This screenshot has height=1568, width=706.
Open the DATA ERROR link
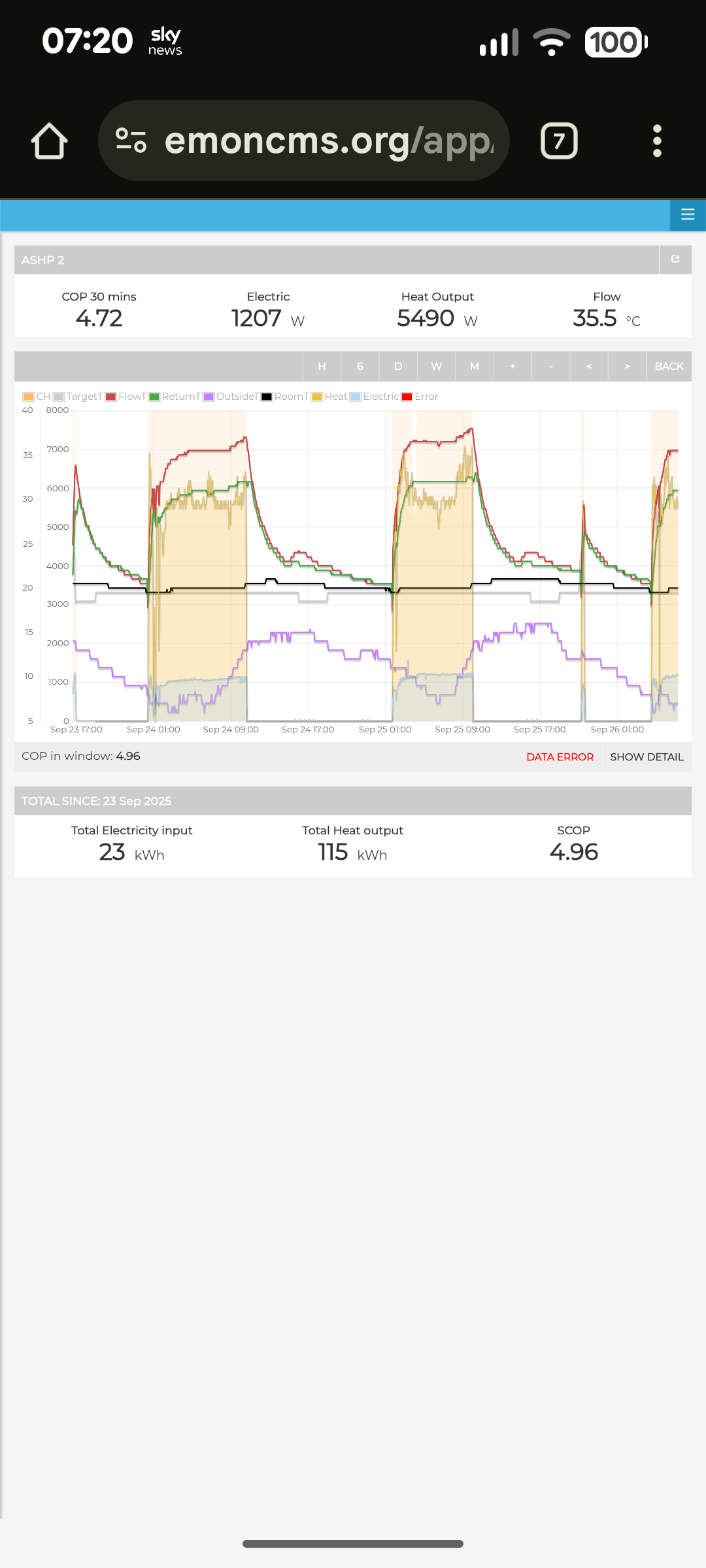[560, 757]
